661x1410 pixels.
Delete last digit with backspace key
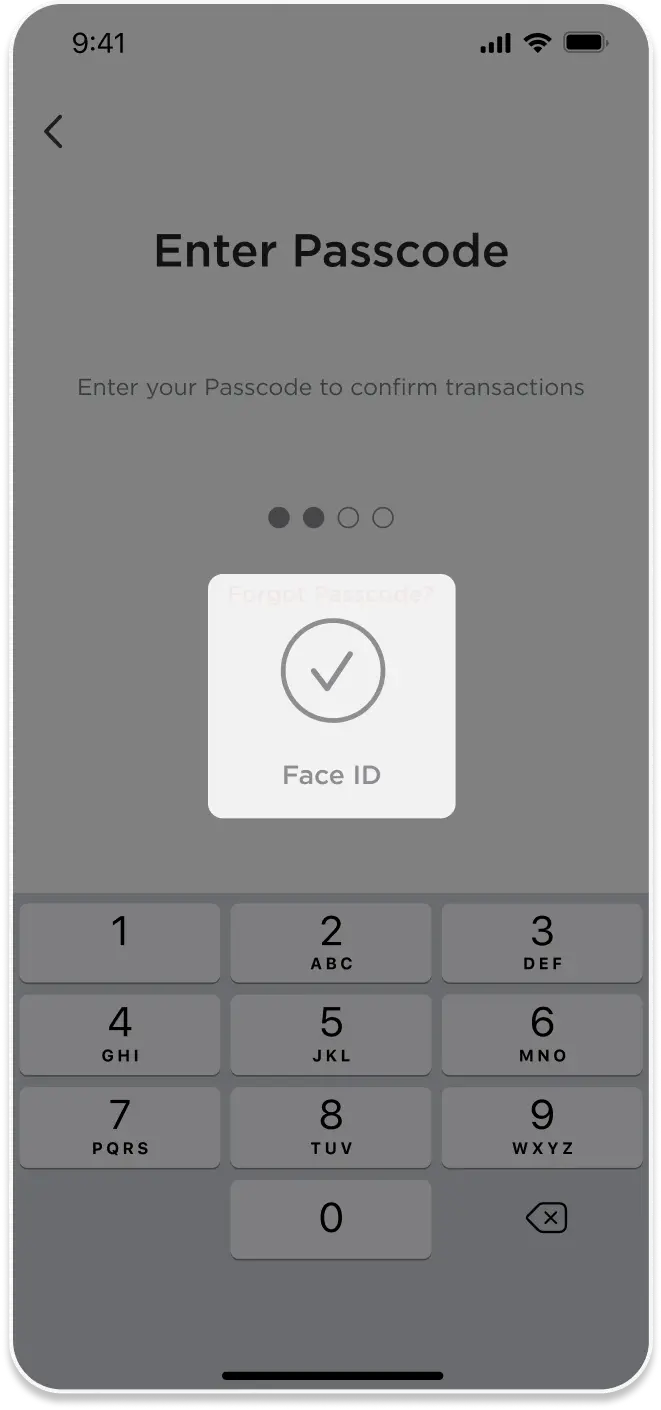(546, 1218)
